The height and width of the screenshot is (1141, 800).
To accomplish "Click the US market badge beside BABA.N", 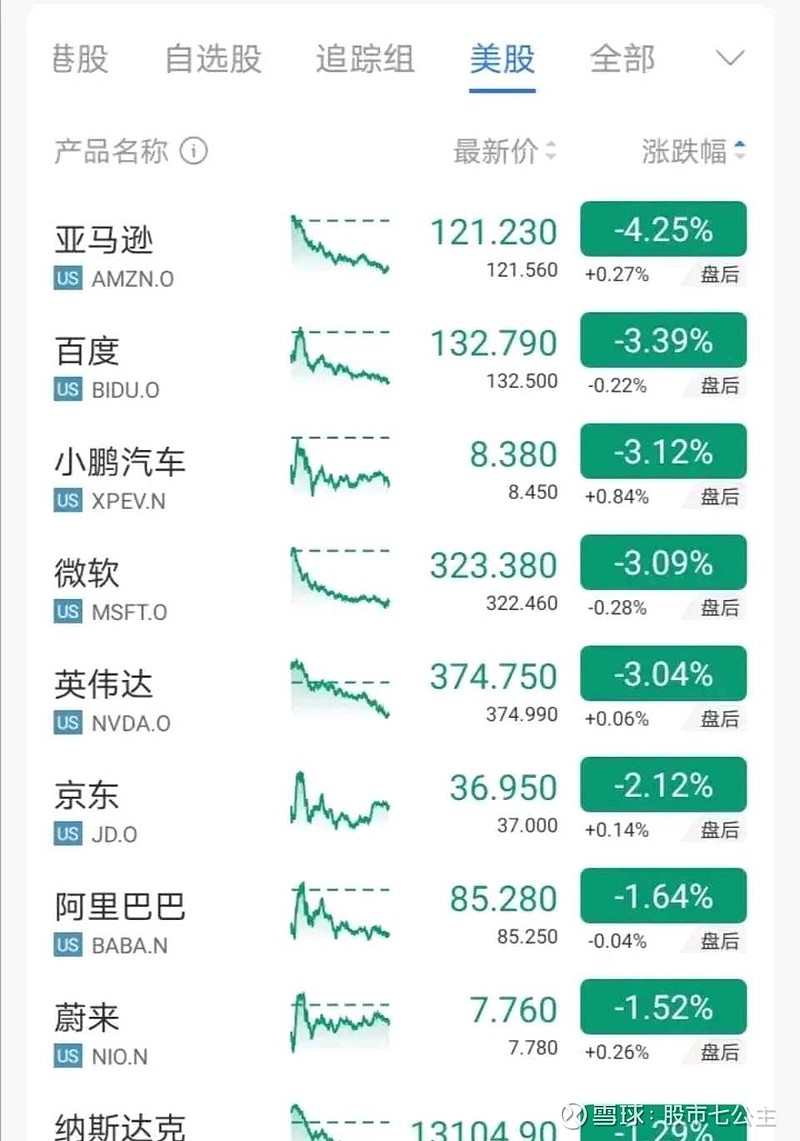I will point(66,946).
